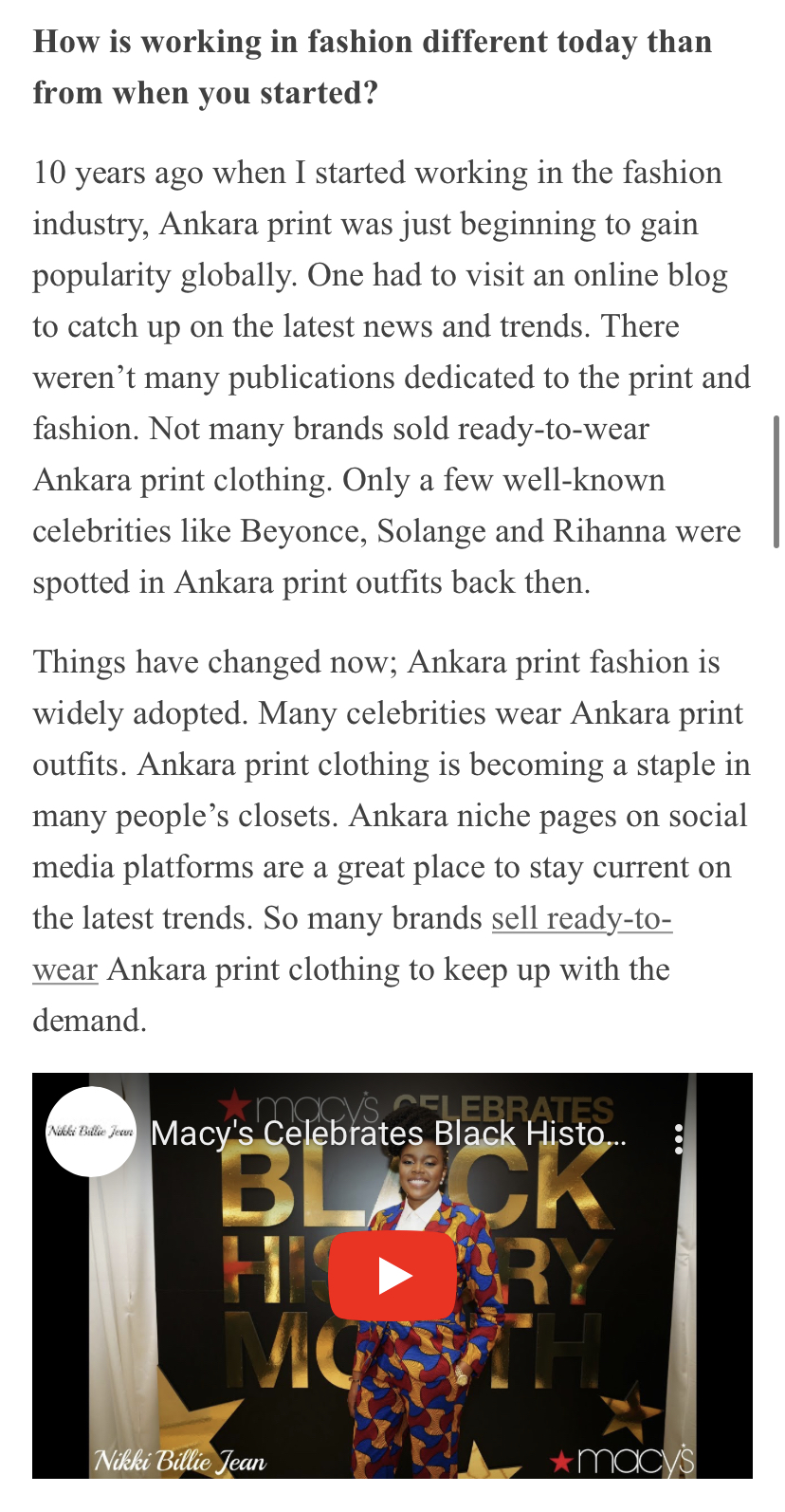The width and height of the screenshot is (785, 1512).
Task: Open Nikki Billie Jean channel avatar
Action: point(91,1132)
